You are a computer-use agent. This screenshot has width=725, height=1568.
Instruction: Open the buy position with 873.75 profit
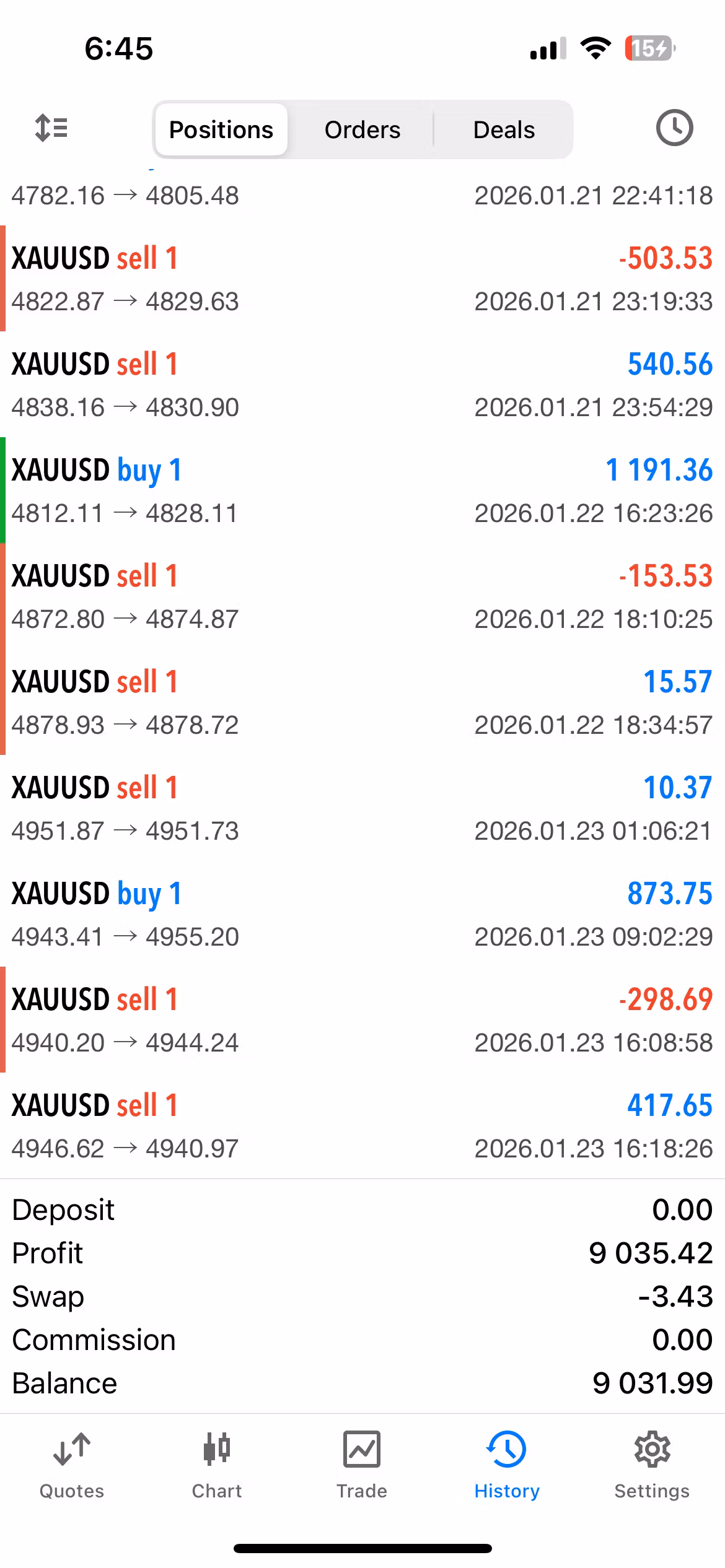[362, 915]
